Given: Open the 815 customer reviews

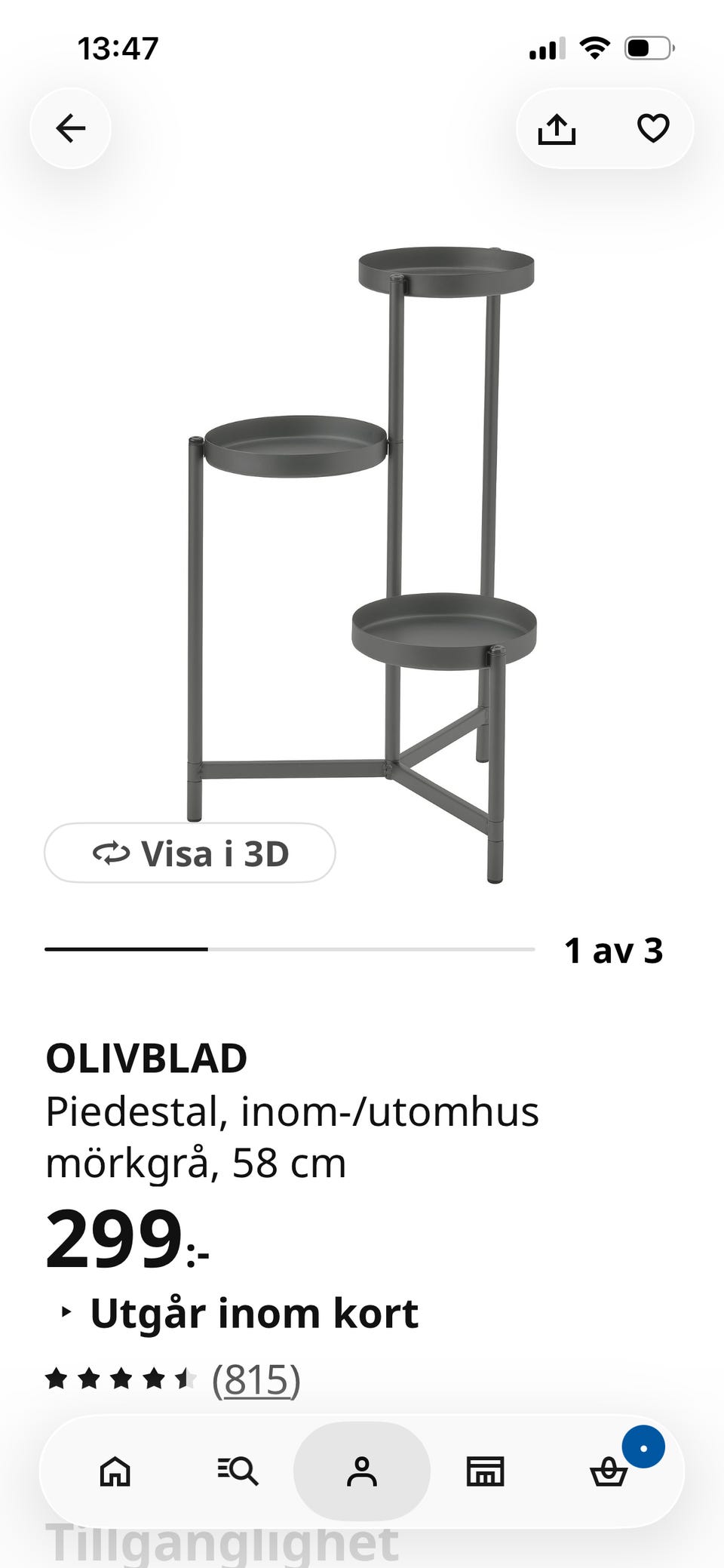Looking at the screenshot, I should [x=256, y=1380].
